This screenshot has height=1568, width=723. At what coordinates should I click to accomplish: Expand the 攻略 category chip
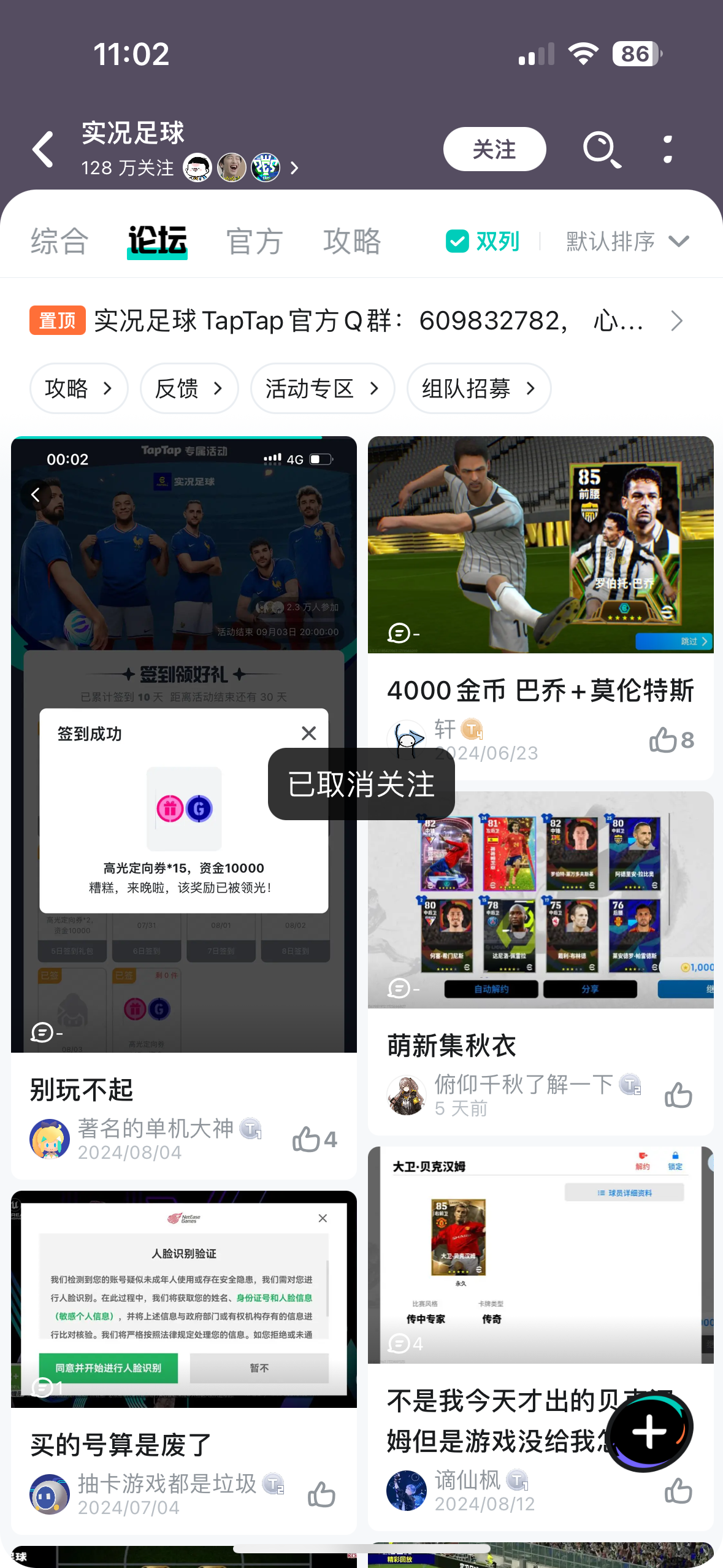78,388
